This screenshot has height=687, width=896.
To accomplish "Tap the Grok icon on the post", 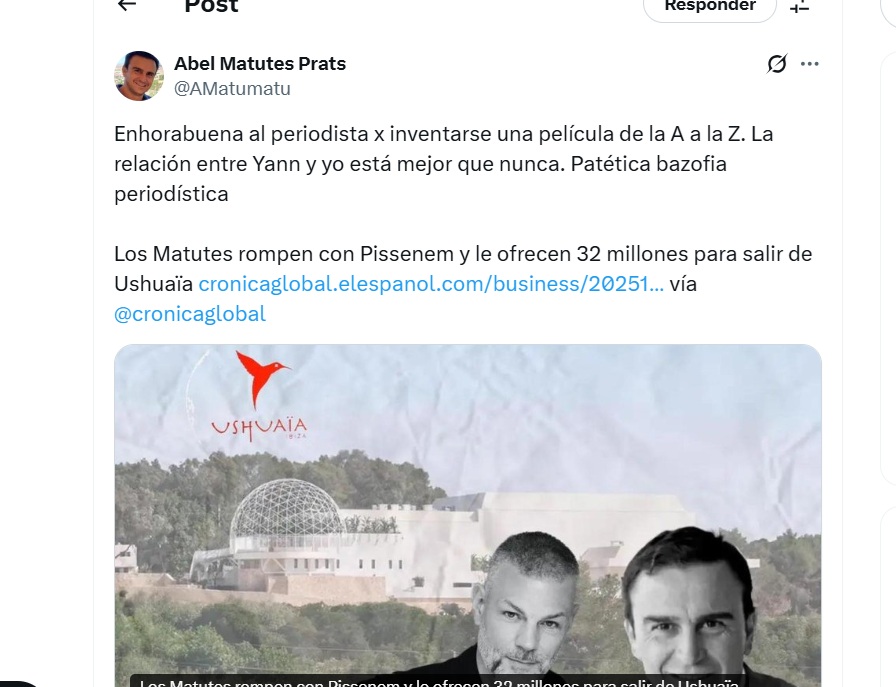I will point(777,64).
